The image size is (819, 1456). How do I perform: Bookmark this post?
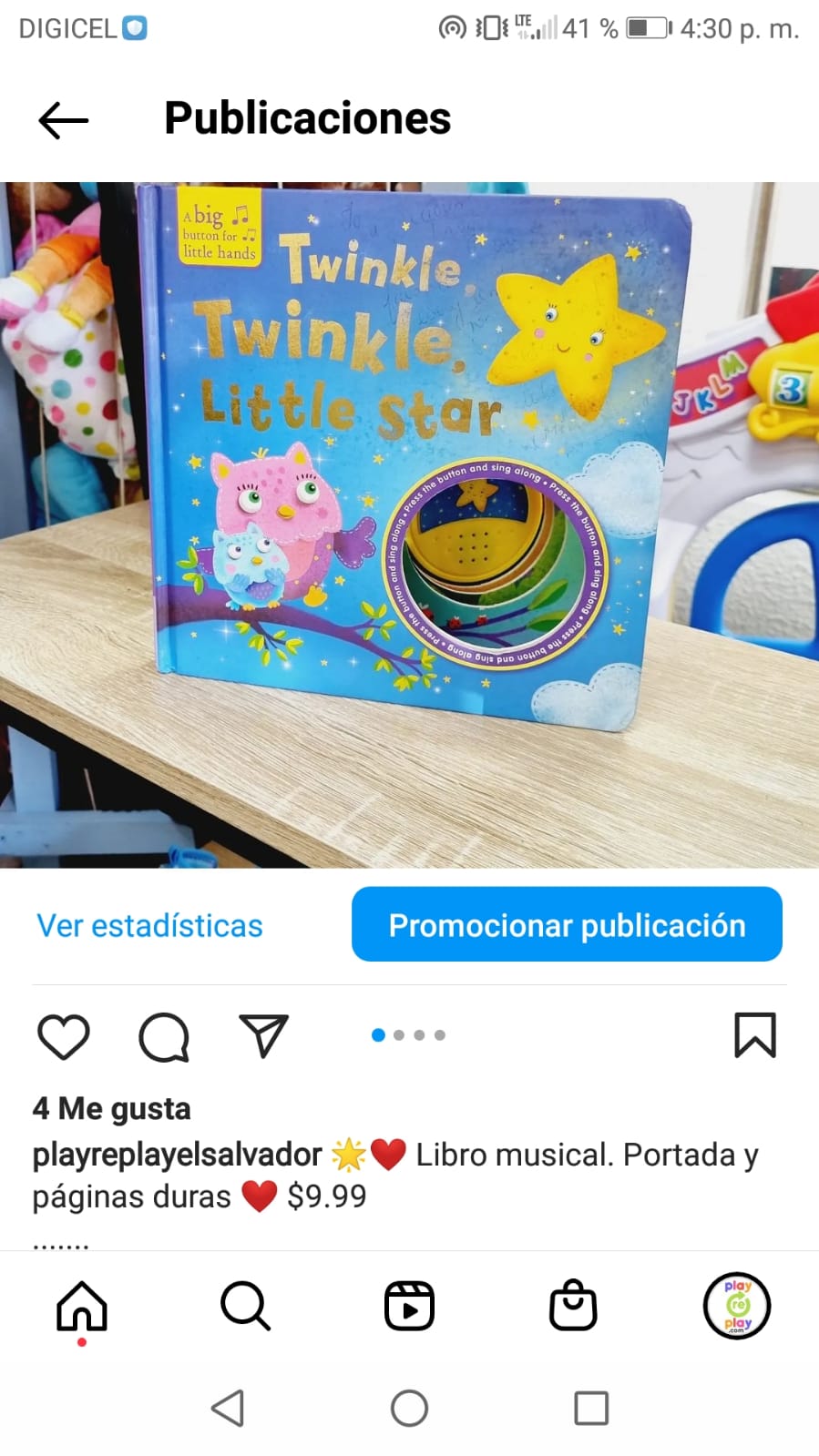755,1035
